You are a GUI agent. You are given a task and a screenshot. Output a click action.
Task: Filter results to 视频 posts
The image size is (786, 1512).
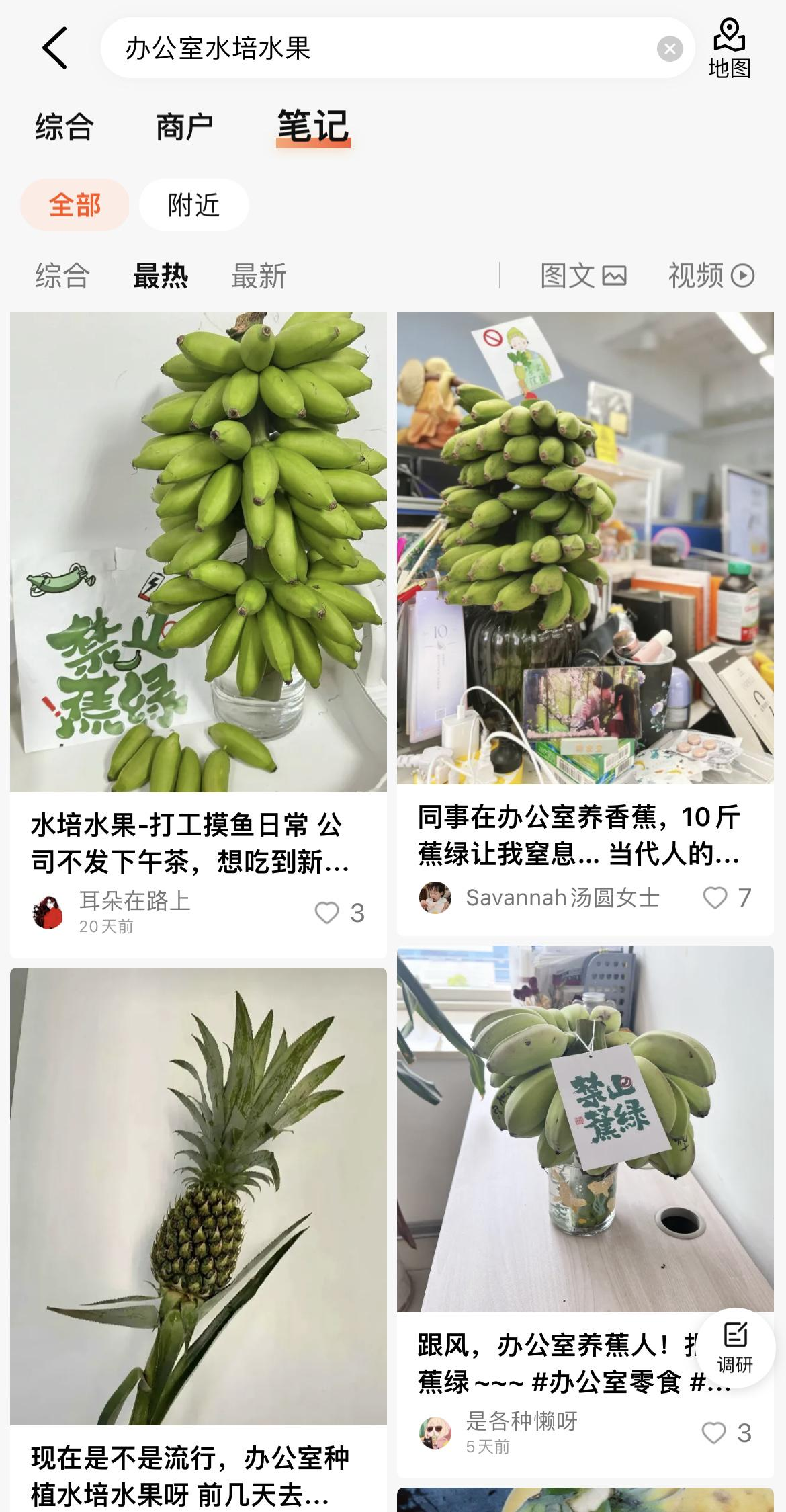coord(711,276)
